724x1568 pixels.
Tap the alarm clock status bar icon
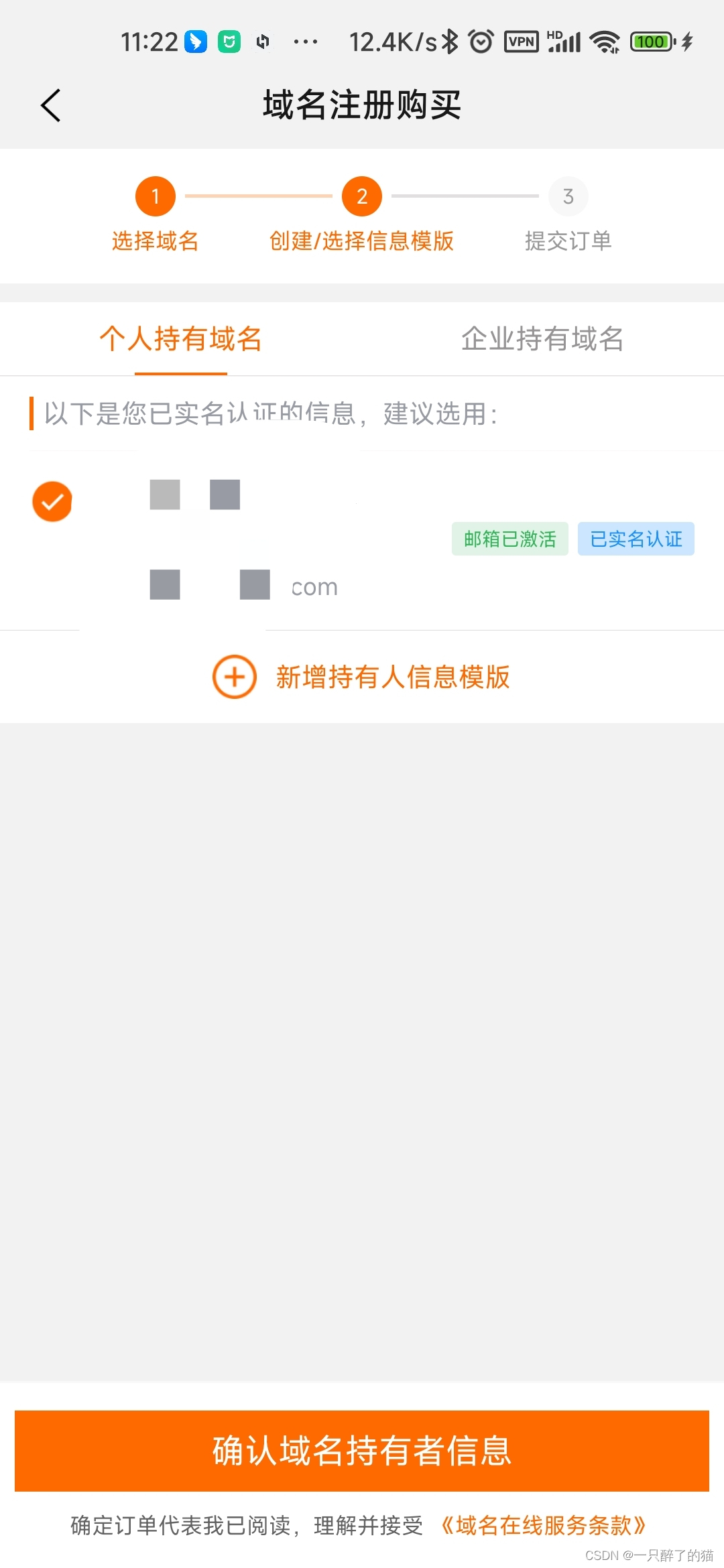coord(480,42)
